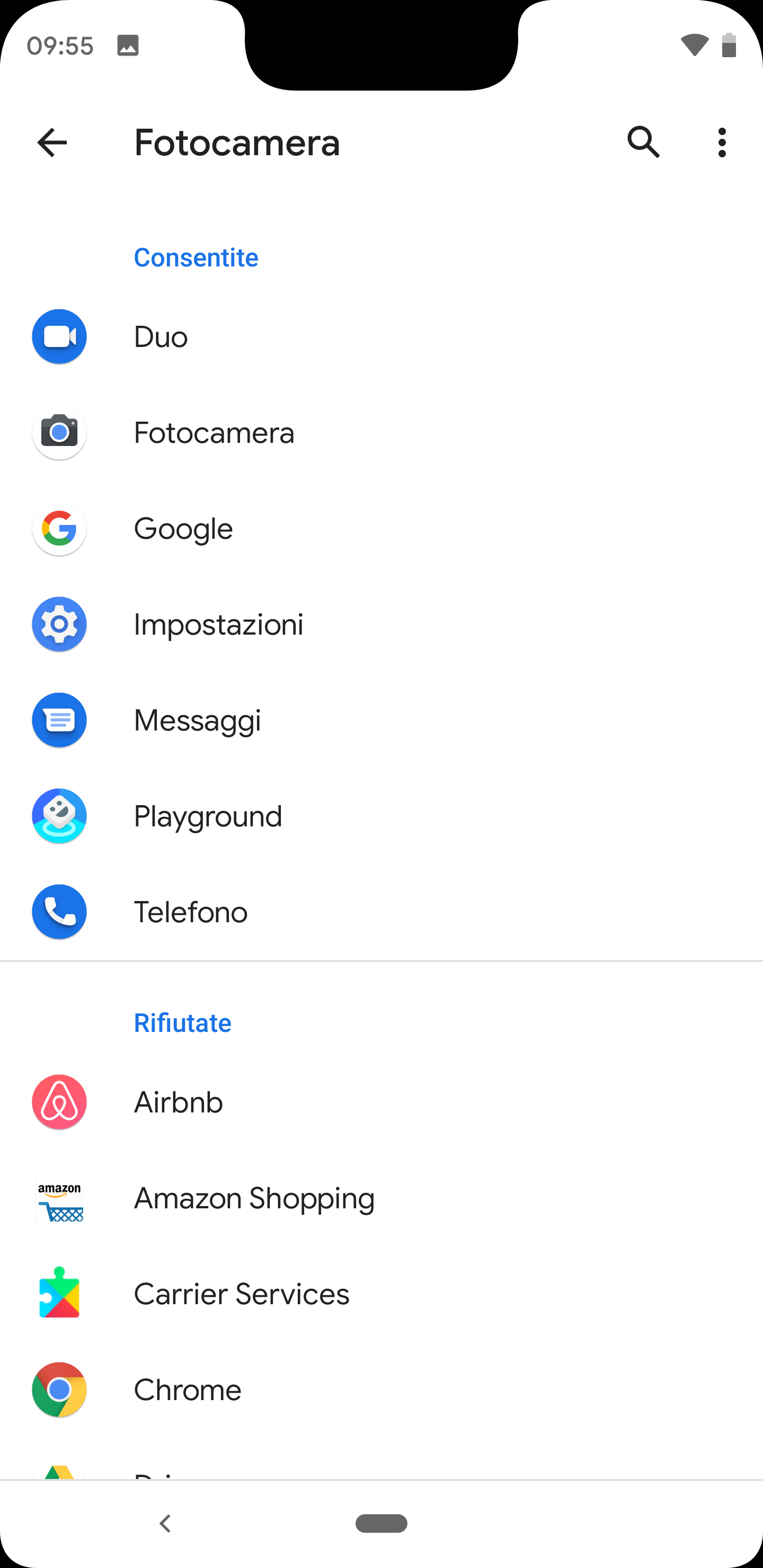Screen dimensions: 763x1568
Task: Open Airbnb in the denied list
Action: coord(381,1102)
